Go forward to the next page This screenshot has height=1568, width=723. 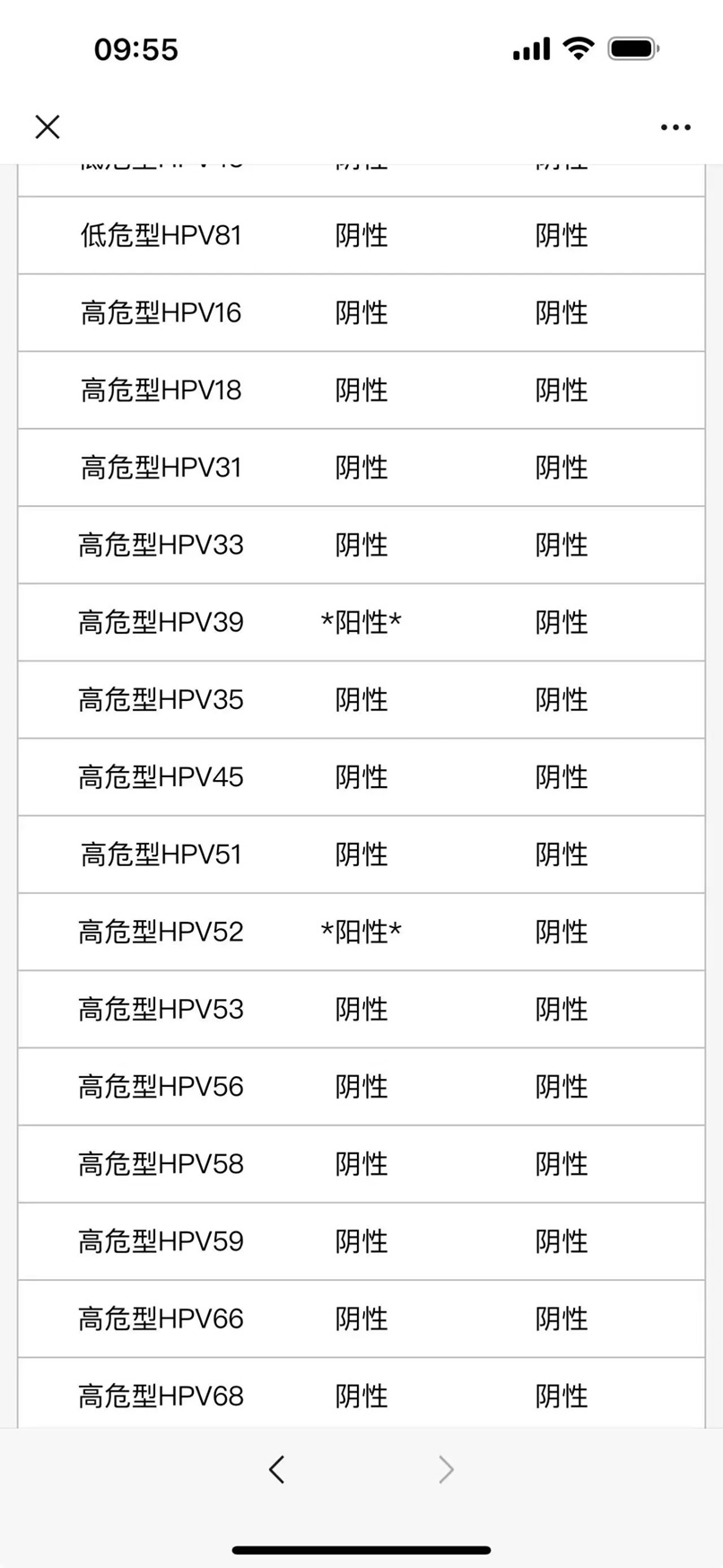(x=446, y=1469)
